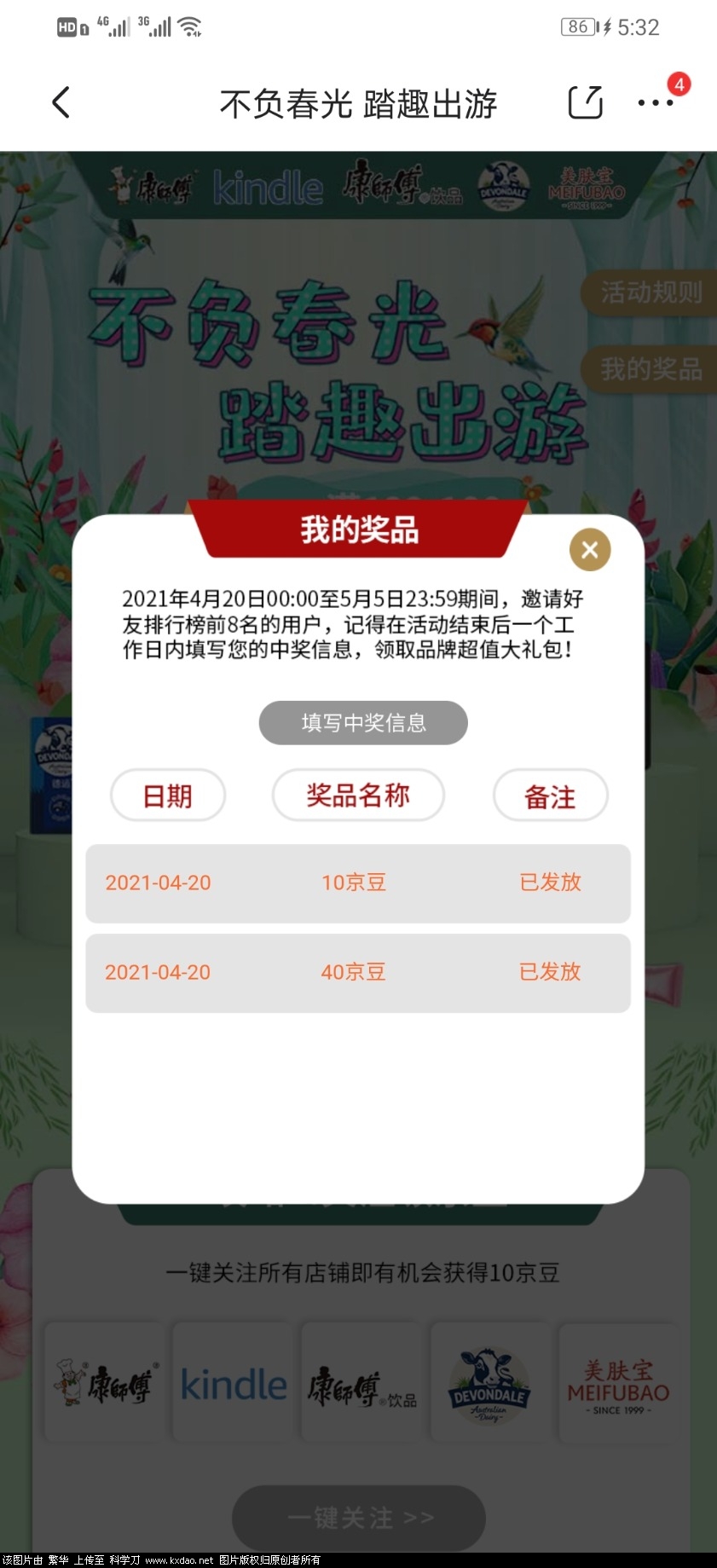Viewport: 717px width, 1568px height.
Task: Select the 日期 column header
Action: [167, 795]
